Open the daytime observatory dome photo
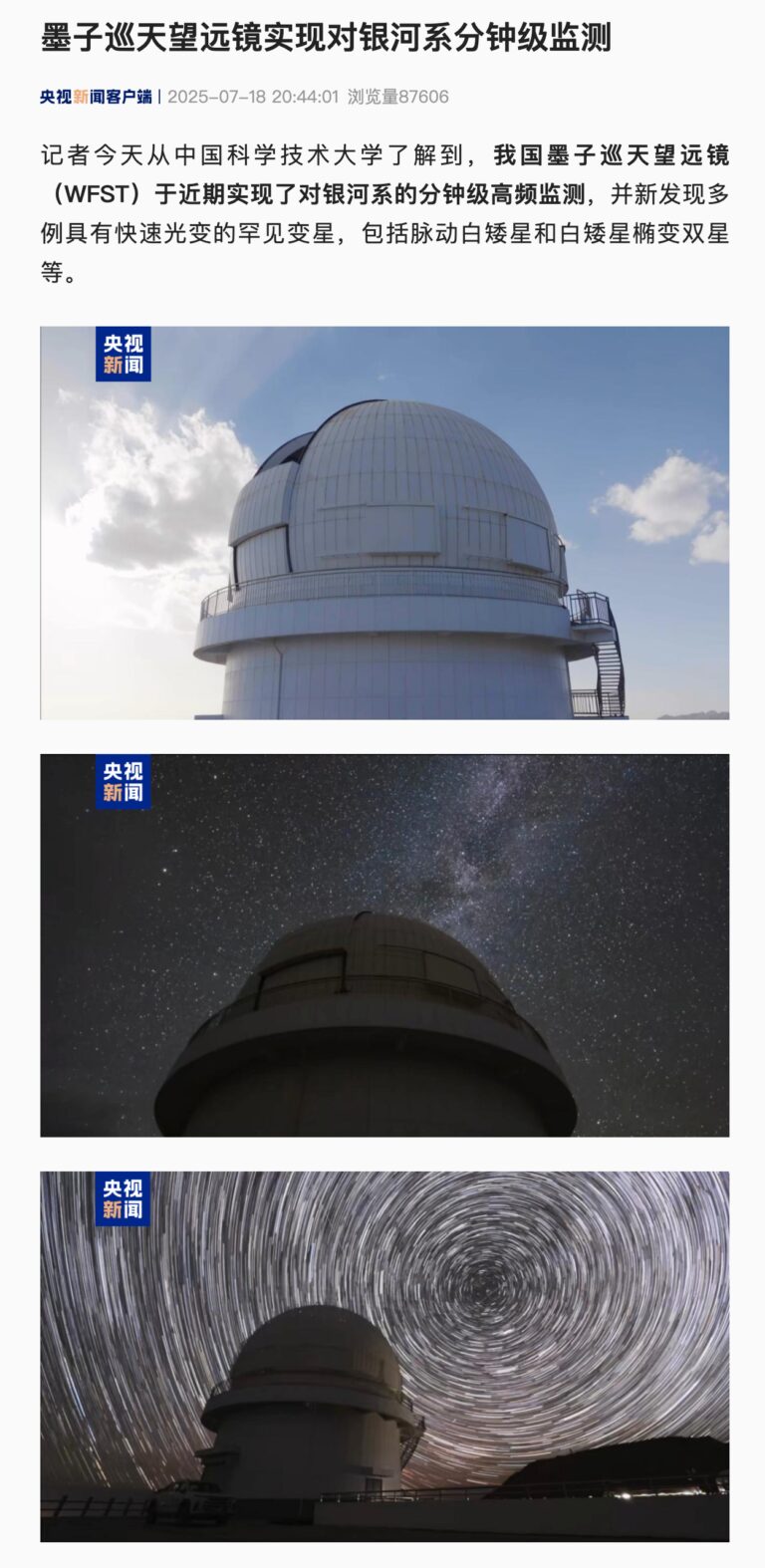The height and width of the screenshot is (1568, 765). (x=384, y=523)
